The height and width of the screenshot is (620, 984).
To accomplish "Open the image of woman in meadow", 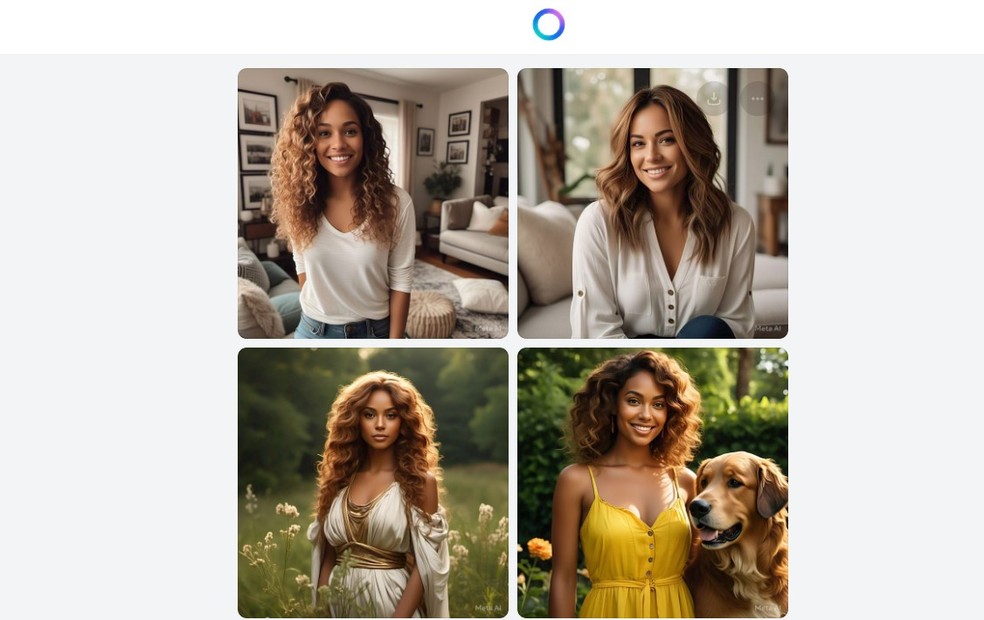I will click(x=372, y=482).
